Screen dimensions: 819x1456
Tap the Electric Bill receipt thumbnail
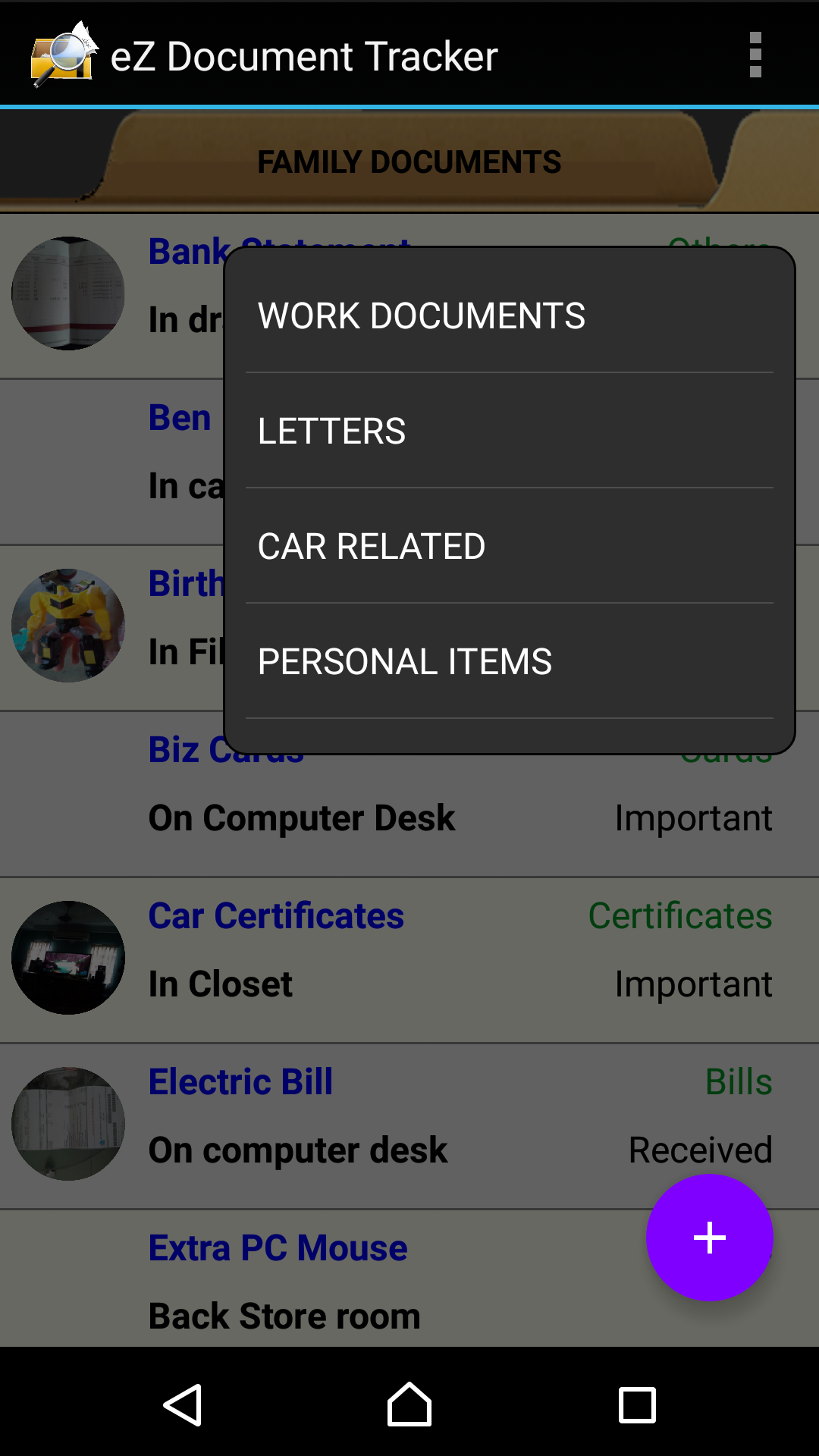click(x=68, y=1125)
